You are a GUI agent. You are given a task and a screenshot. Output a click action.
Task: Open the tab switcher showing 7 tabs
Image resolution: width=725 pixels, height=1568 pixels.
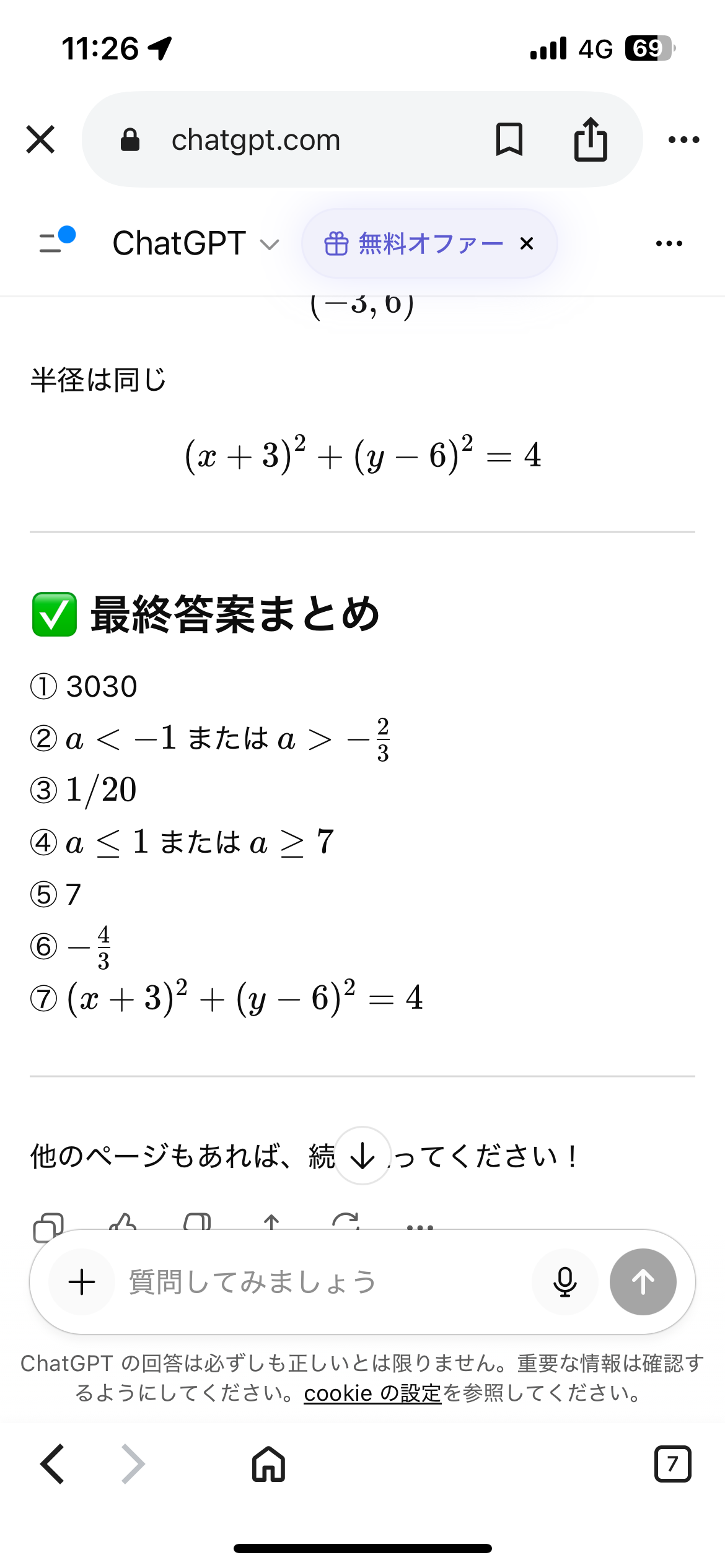(672, 1464)
